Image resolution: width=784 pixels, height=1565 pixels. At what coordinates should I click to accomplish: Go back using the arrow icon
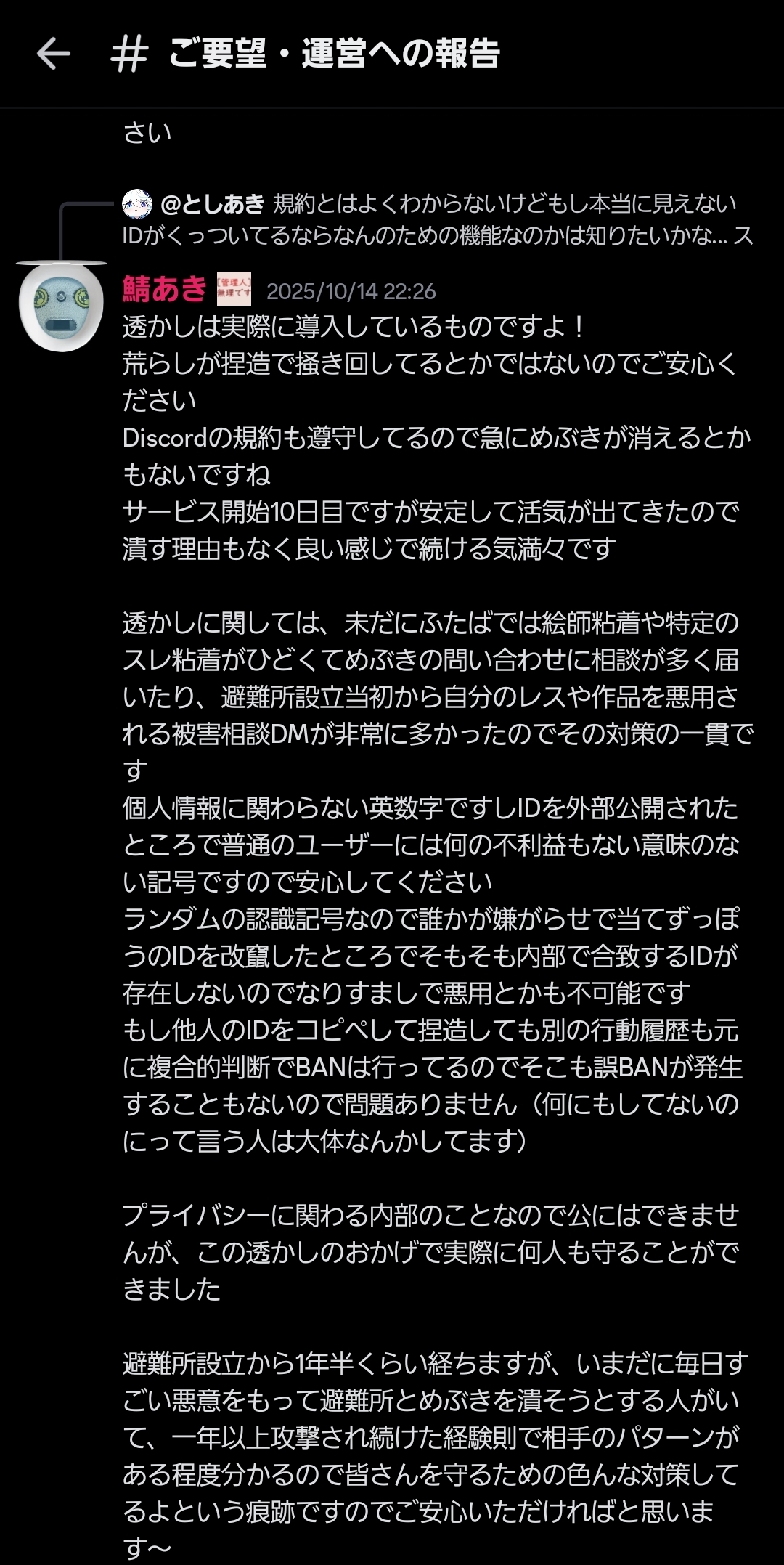tap(54, 54)
